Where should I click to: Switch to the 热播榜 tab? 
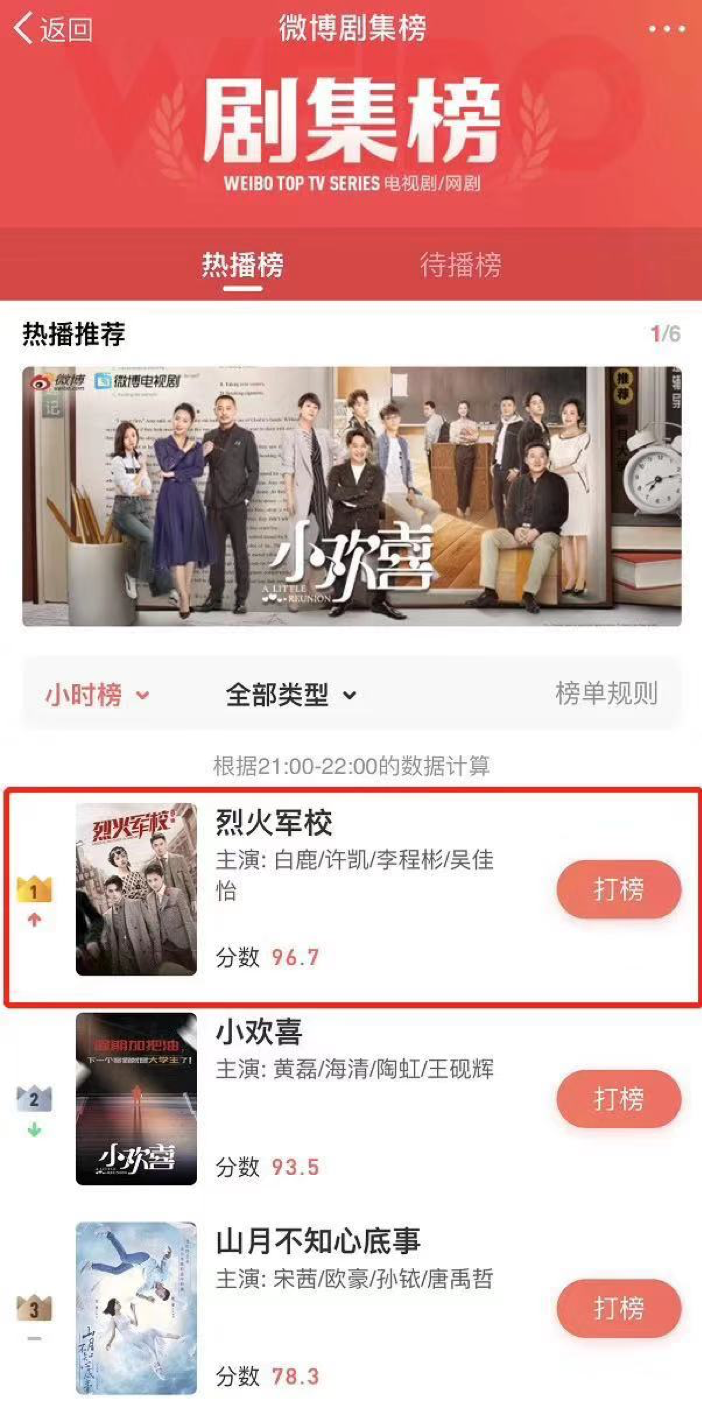[243, 265]
